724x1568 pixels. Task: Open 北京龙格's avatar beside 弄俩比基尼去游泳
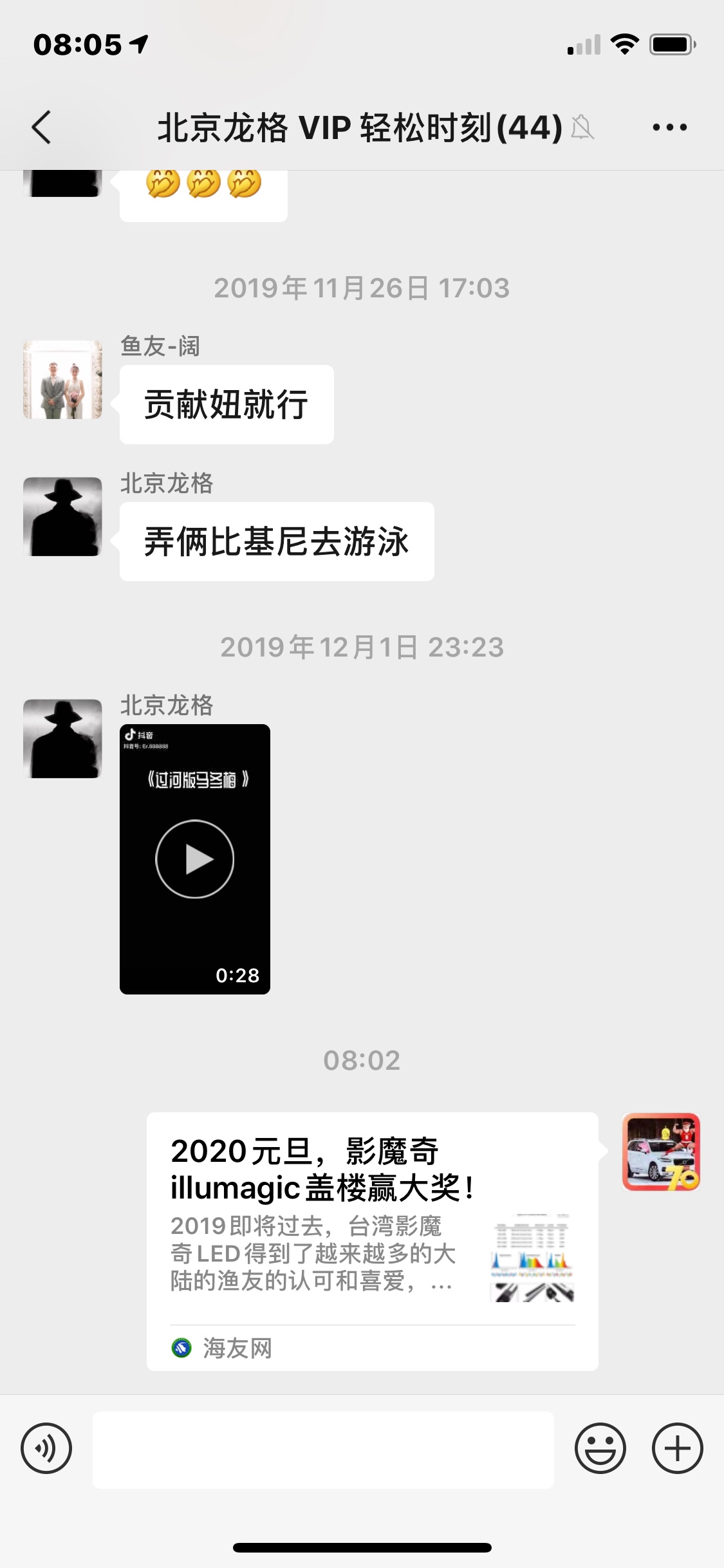62,516
